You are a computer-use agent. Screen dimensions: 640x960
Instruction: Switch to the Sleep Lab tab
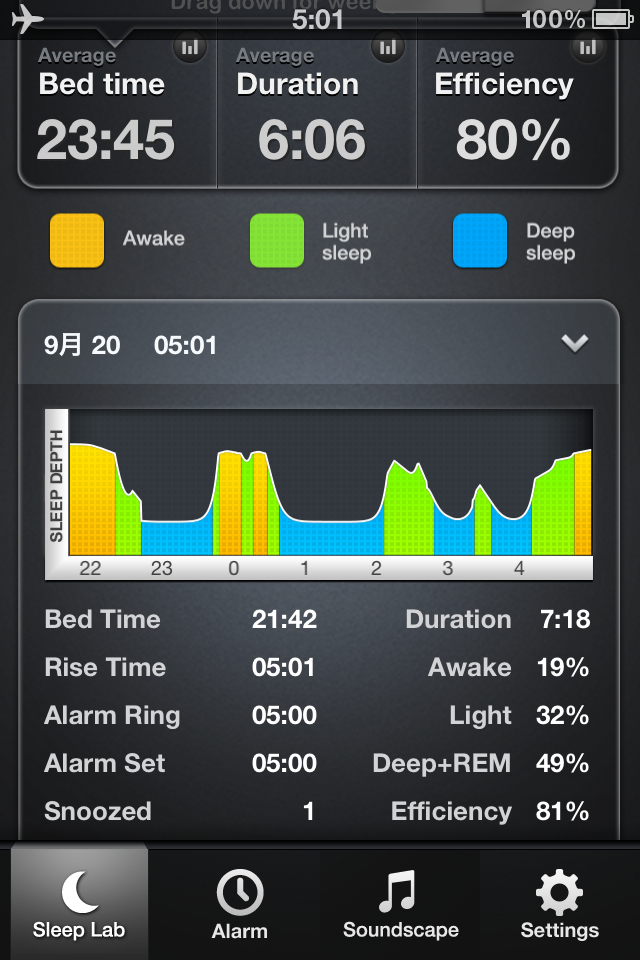79,904
